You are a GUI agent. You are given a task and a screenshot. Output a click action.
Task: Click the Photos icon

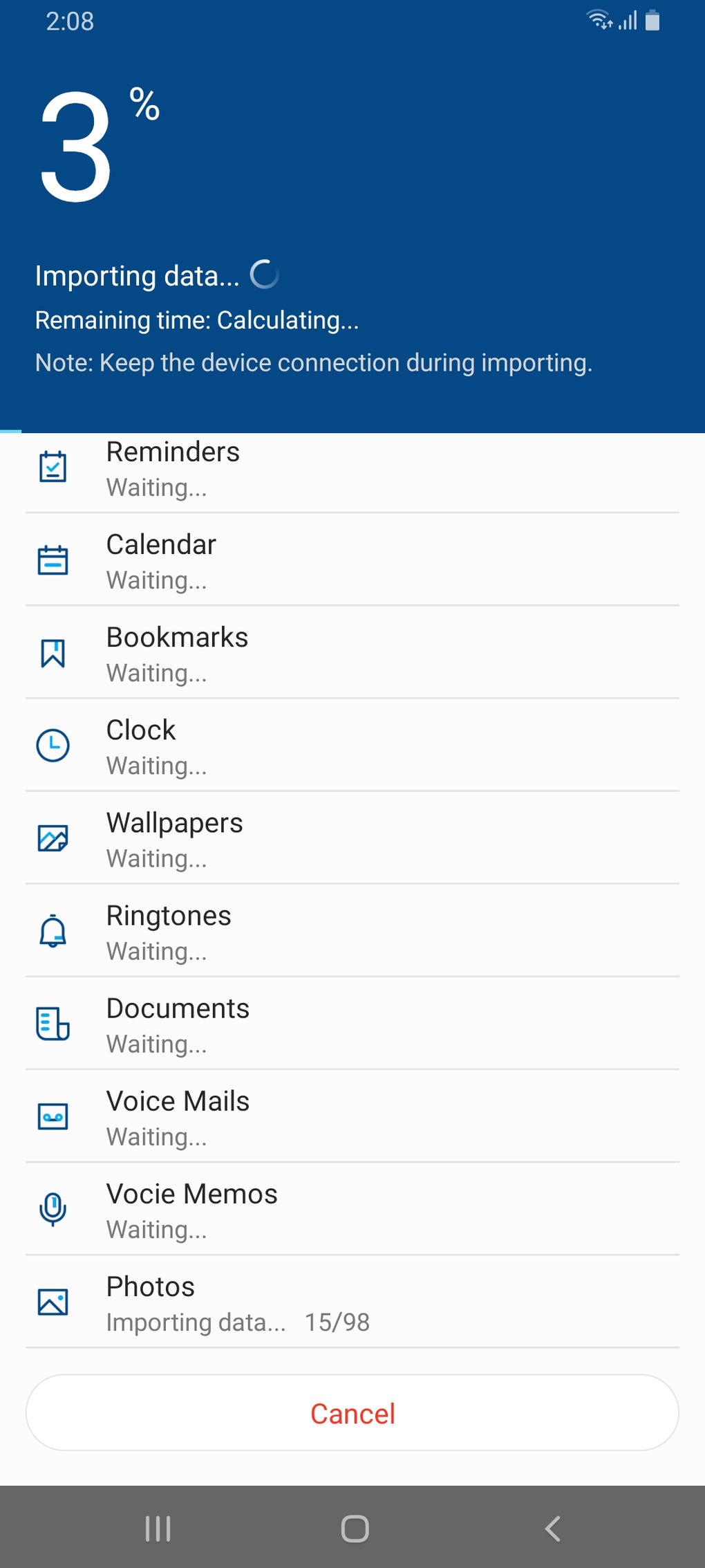coord(53,1303)
